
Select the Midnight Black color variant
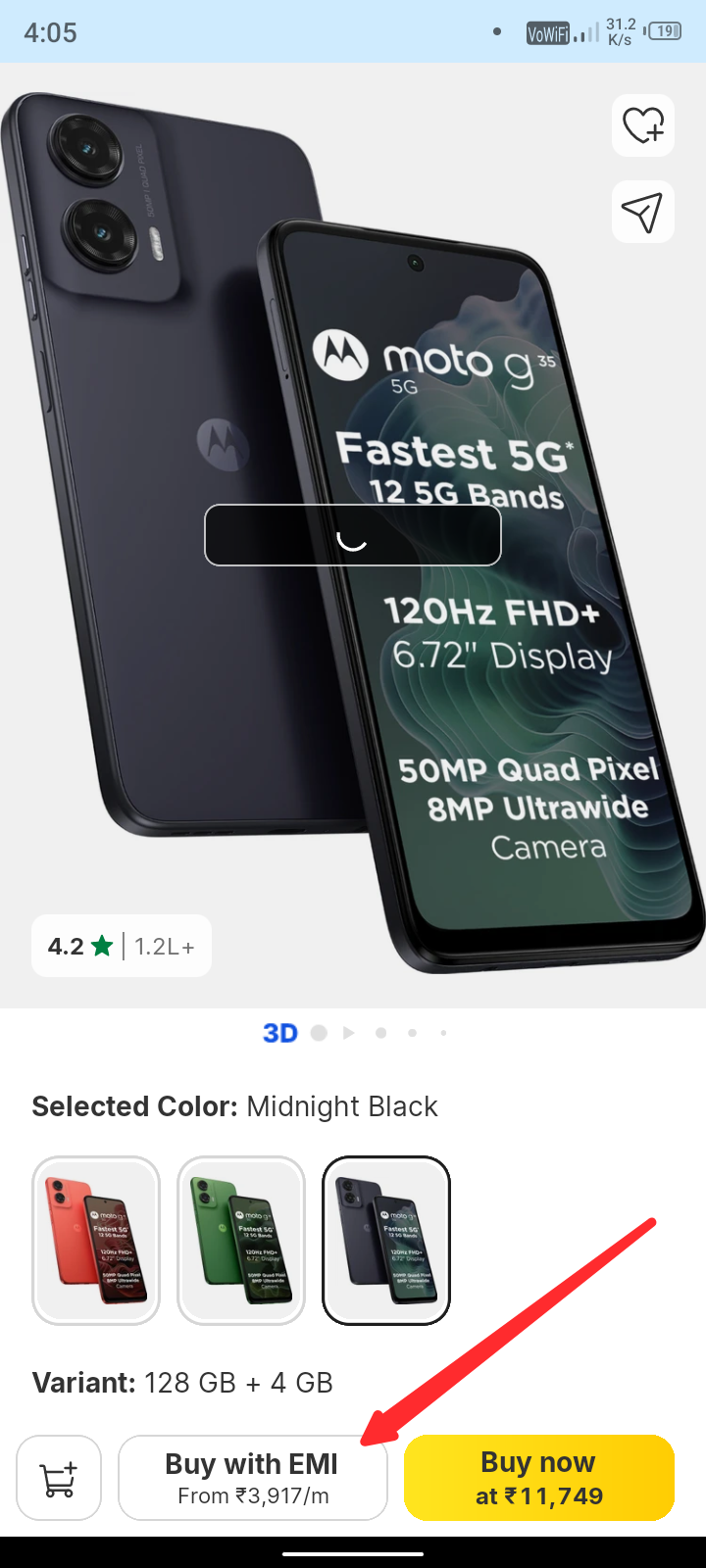(386, 1241)
